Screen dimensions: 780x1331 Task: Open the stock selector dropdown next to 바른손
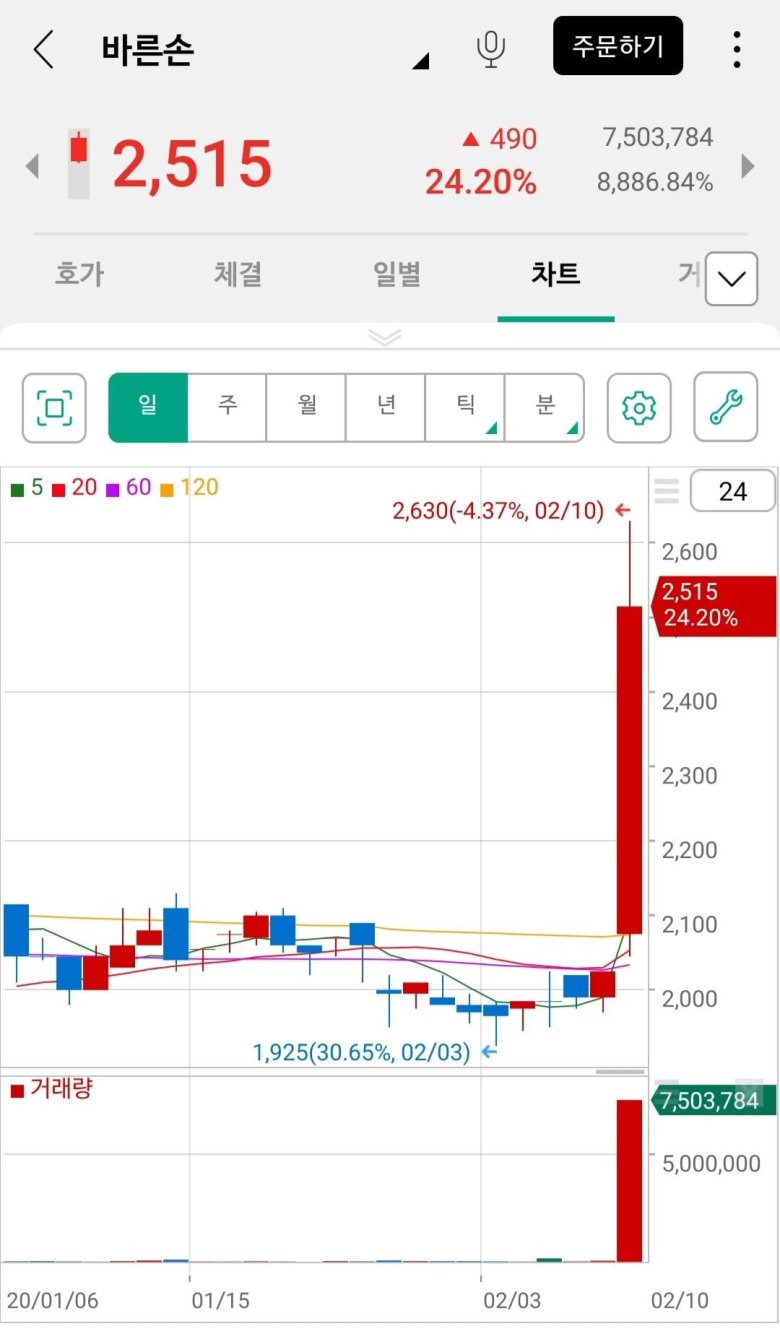point(420,61)
